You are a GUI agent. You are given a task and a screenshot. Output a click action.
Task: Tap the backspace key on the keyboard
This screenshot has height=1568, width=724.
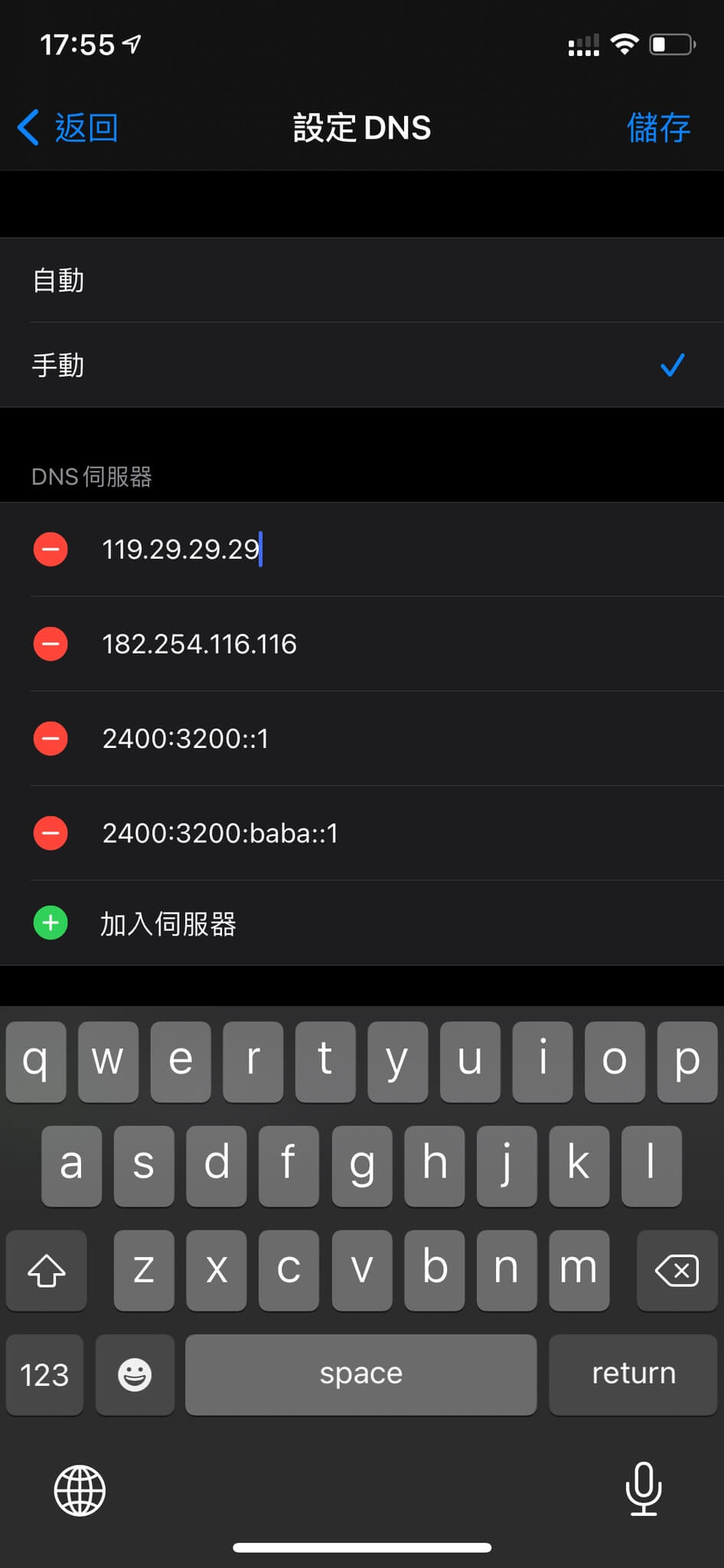677,1271
